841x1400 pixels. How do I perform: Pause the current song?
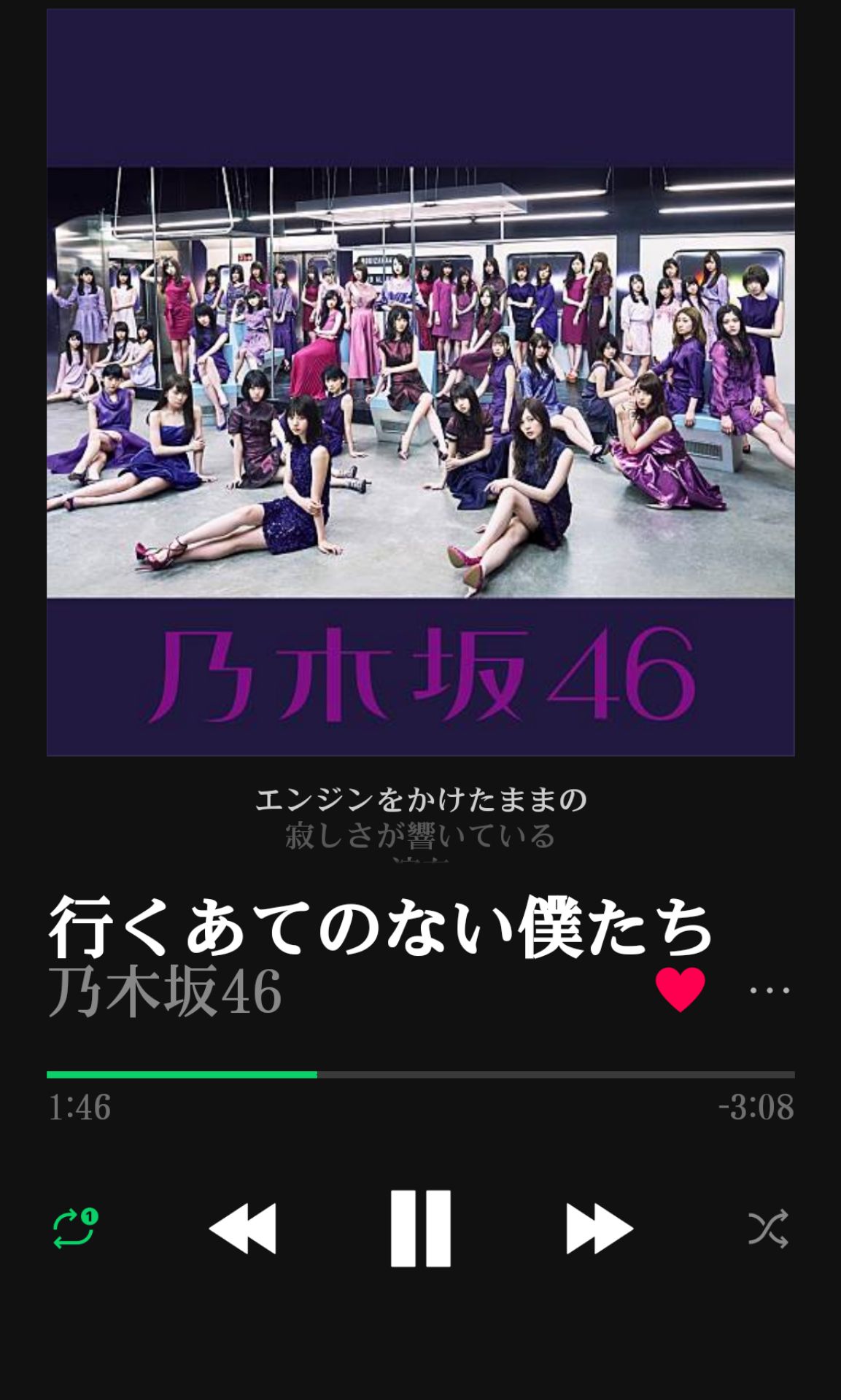point(420,1228)
